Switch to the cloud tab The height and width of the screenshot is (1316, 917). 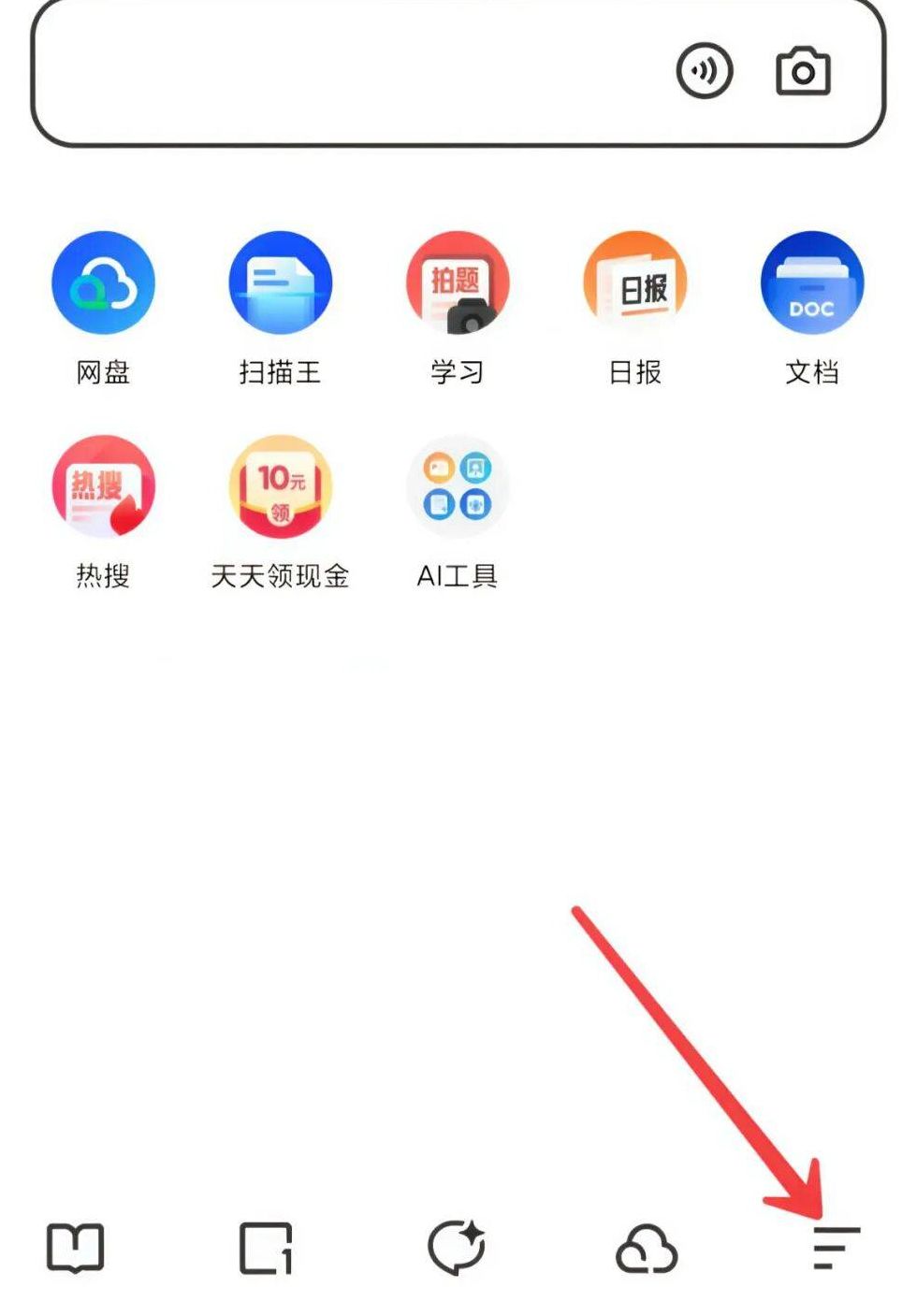pyautogui.click(x=647, y=1250)
